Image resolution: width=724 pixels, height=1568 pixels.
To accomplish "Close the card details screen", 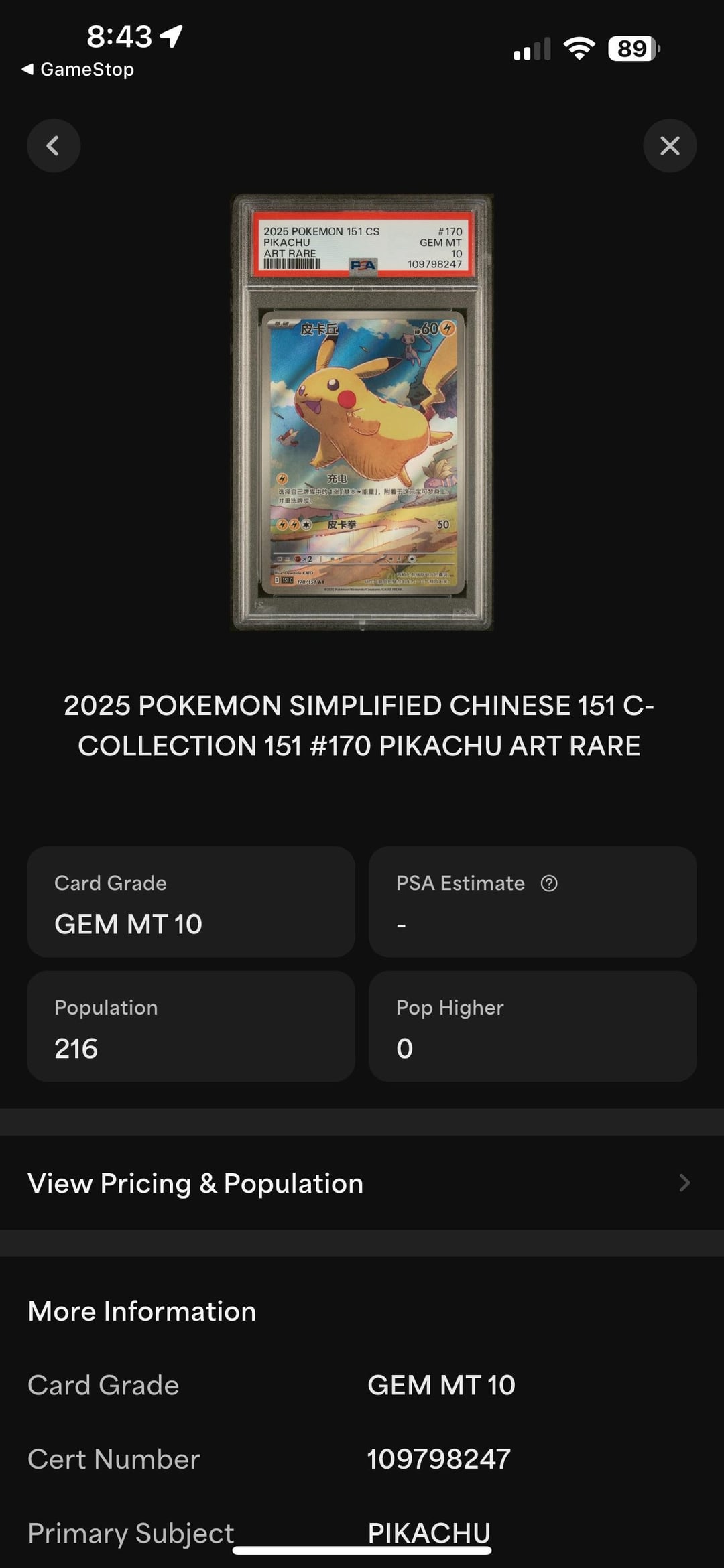I will [670, 145].
